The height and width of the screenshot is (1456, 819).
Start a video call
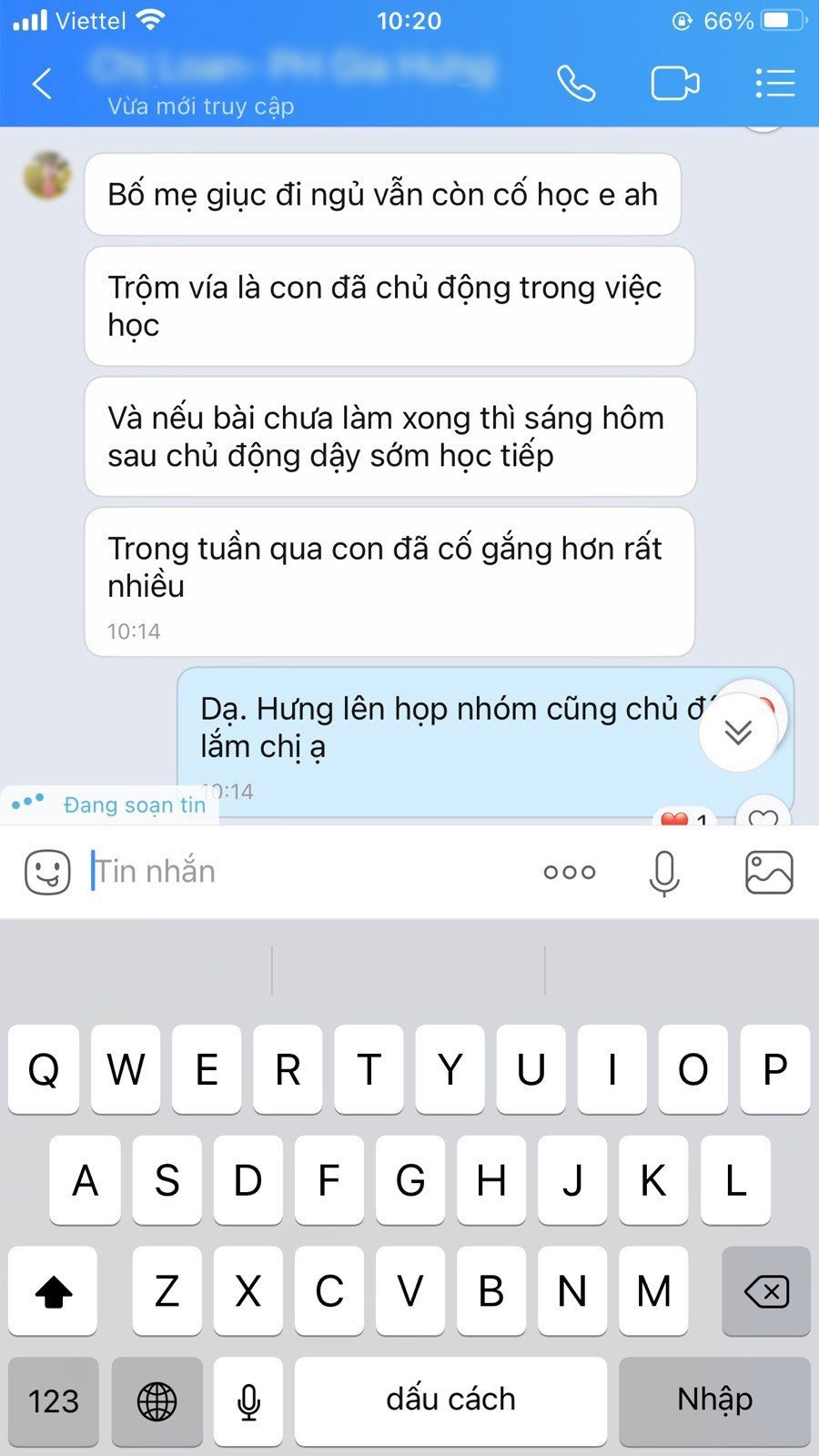pyautogui.click(x=674, y=84)
